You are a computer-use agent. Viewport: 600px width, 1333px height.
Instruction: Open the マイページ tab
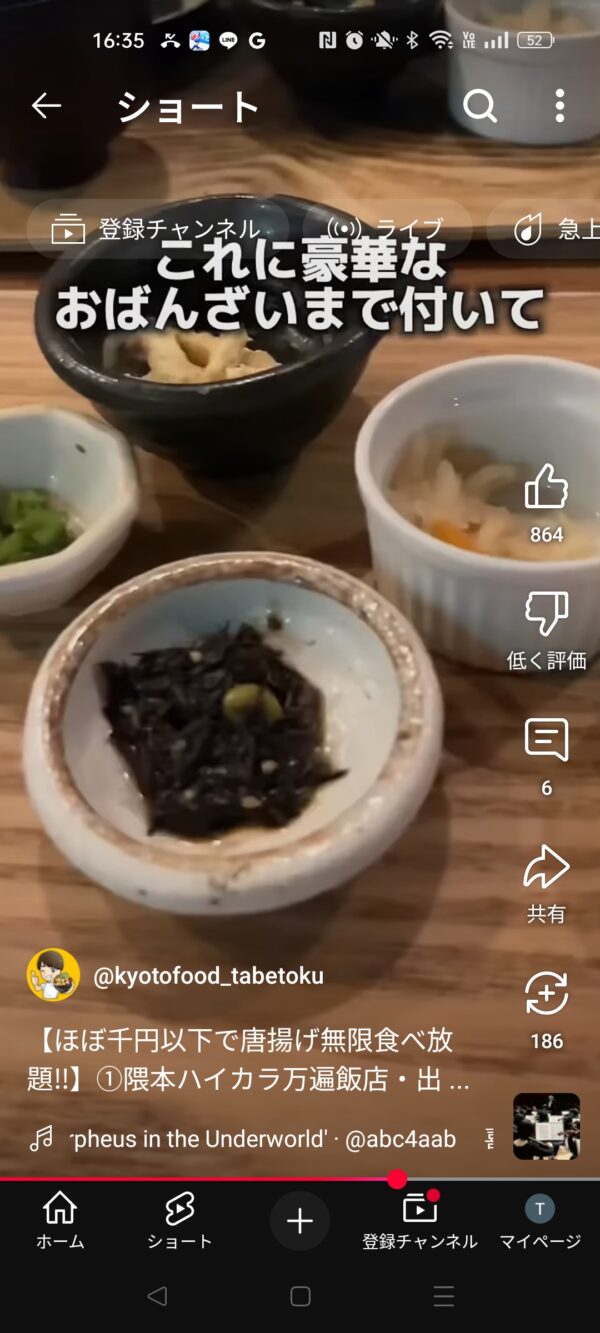click(540, 1220)
